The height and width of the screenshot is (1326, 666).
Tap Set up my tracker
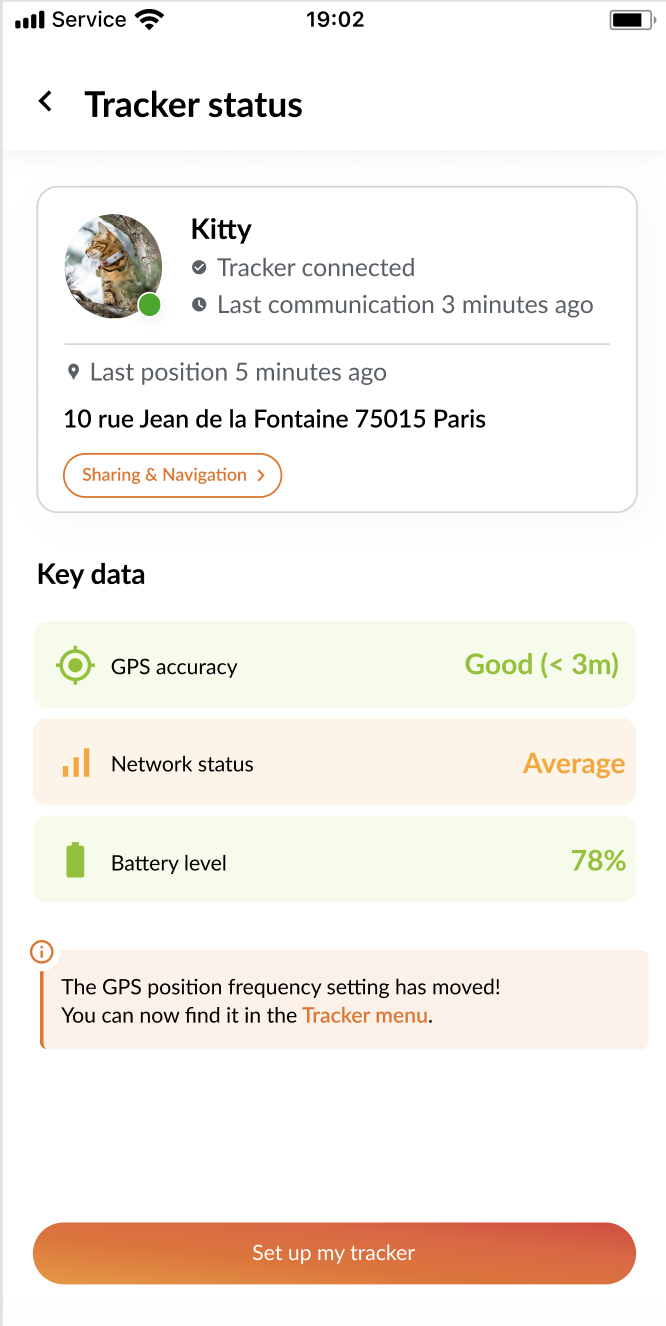pos(334,1253)
